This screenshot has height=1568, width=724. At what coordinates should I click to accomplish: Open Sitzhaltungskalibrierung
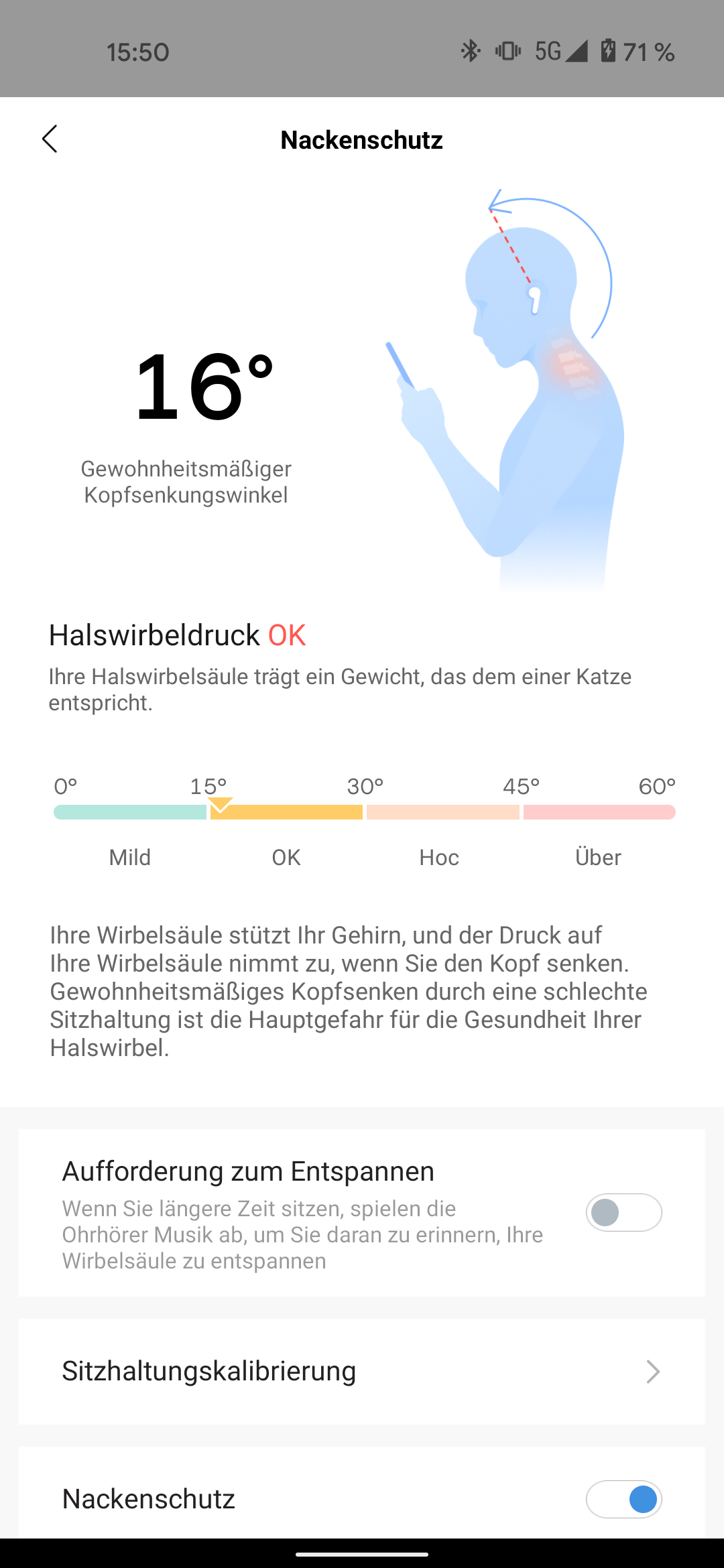tap(362, 1372)
